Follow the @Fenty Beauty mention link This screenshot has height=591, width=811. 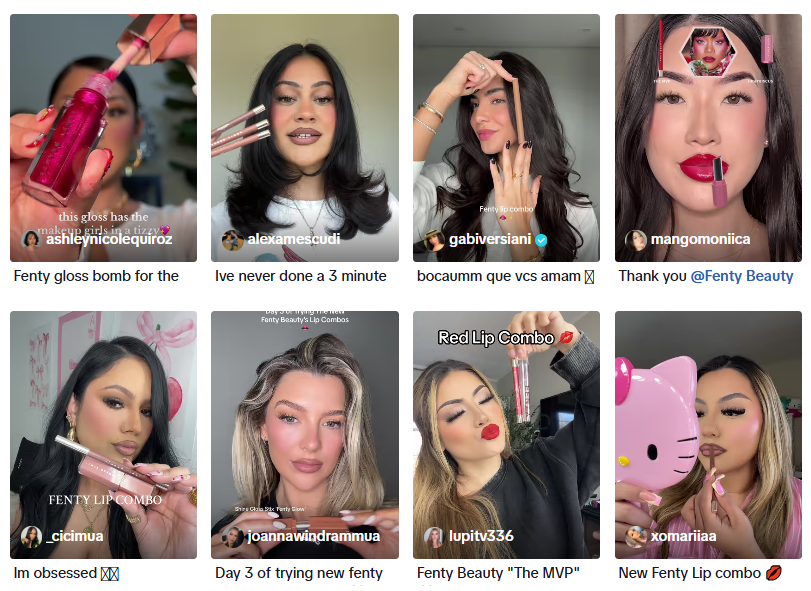741,276
